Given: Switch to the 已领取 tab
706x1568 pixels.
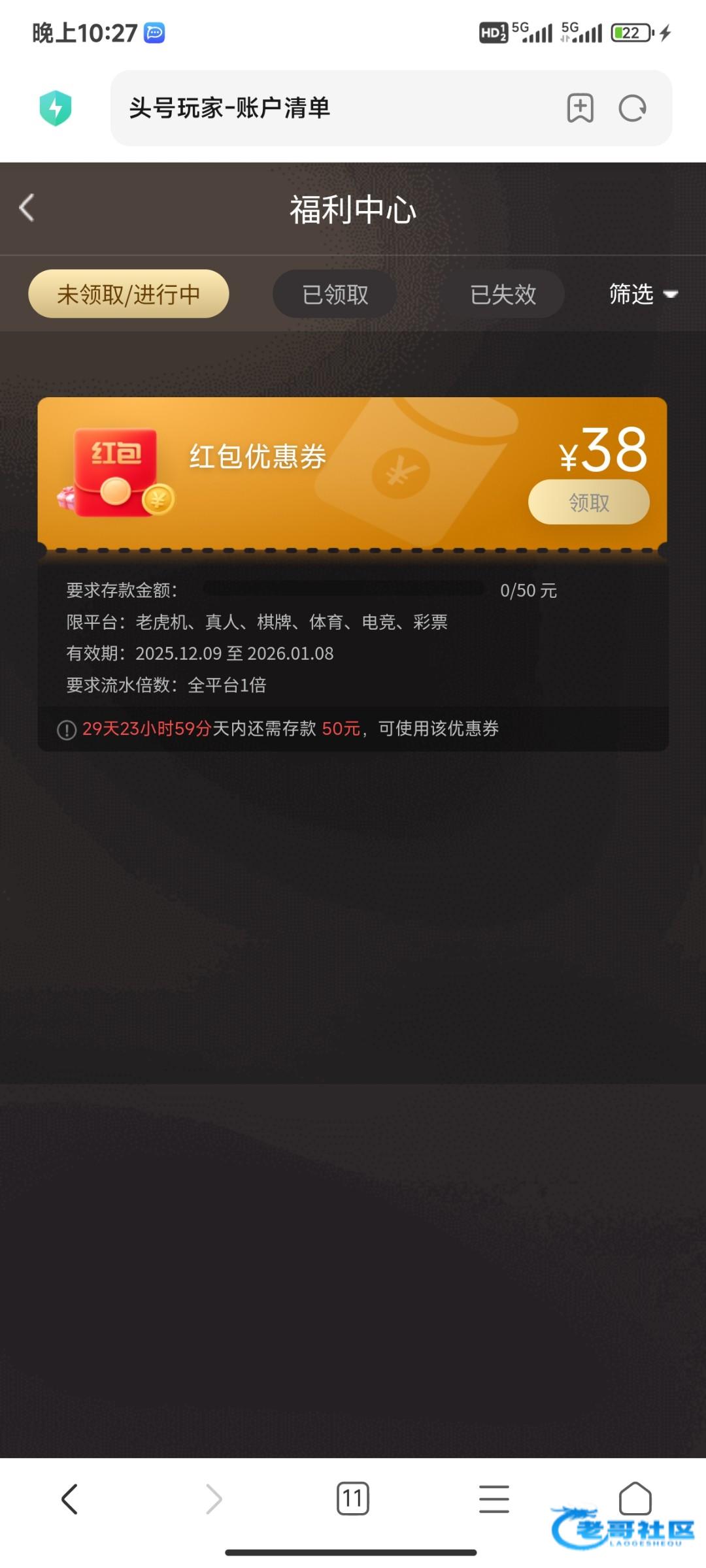Looking at the screenshot, I should 335,294.
